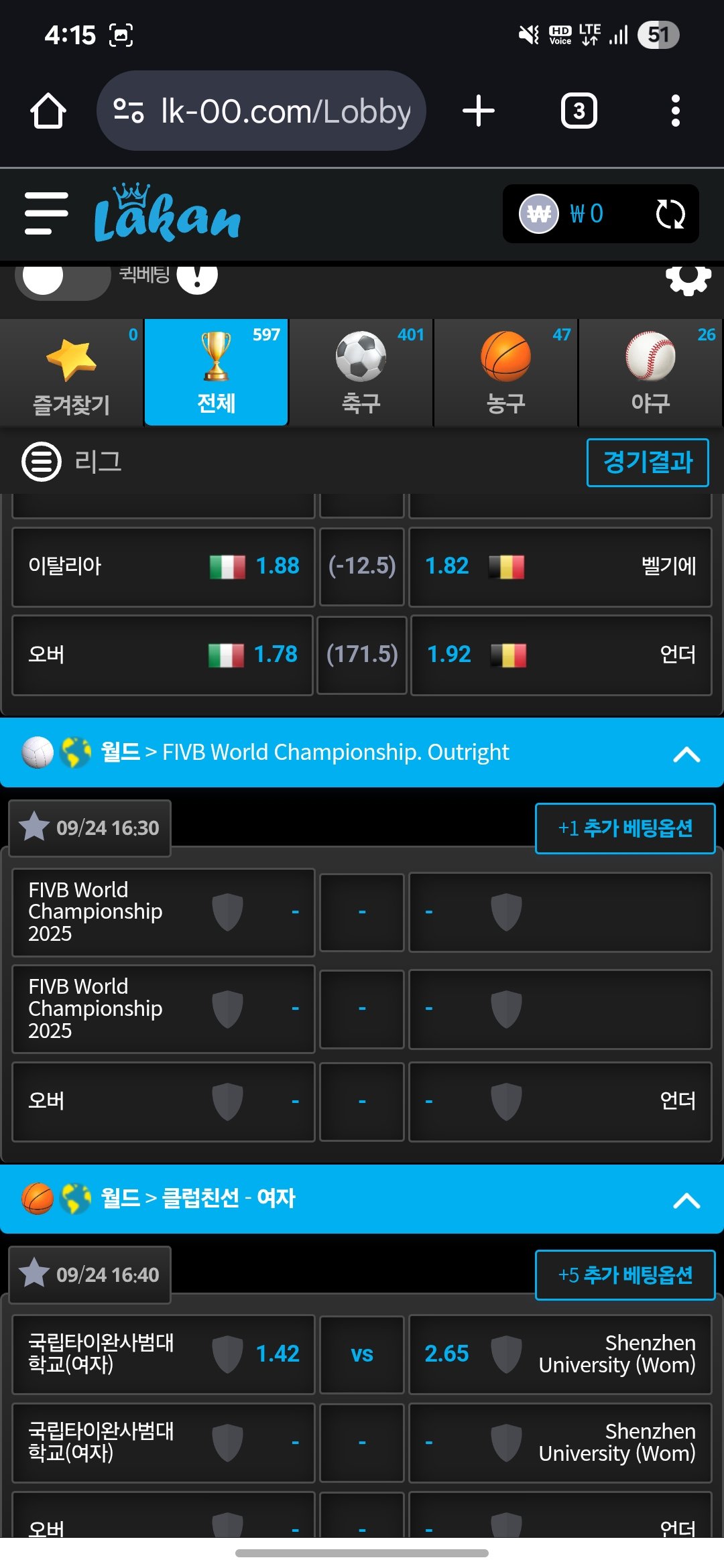Refresh the ₩0 balance
The image size is (724, 1568).
[670, 214]
